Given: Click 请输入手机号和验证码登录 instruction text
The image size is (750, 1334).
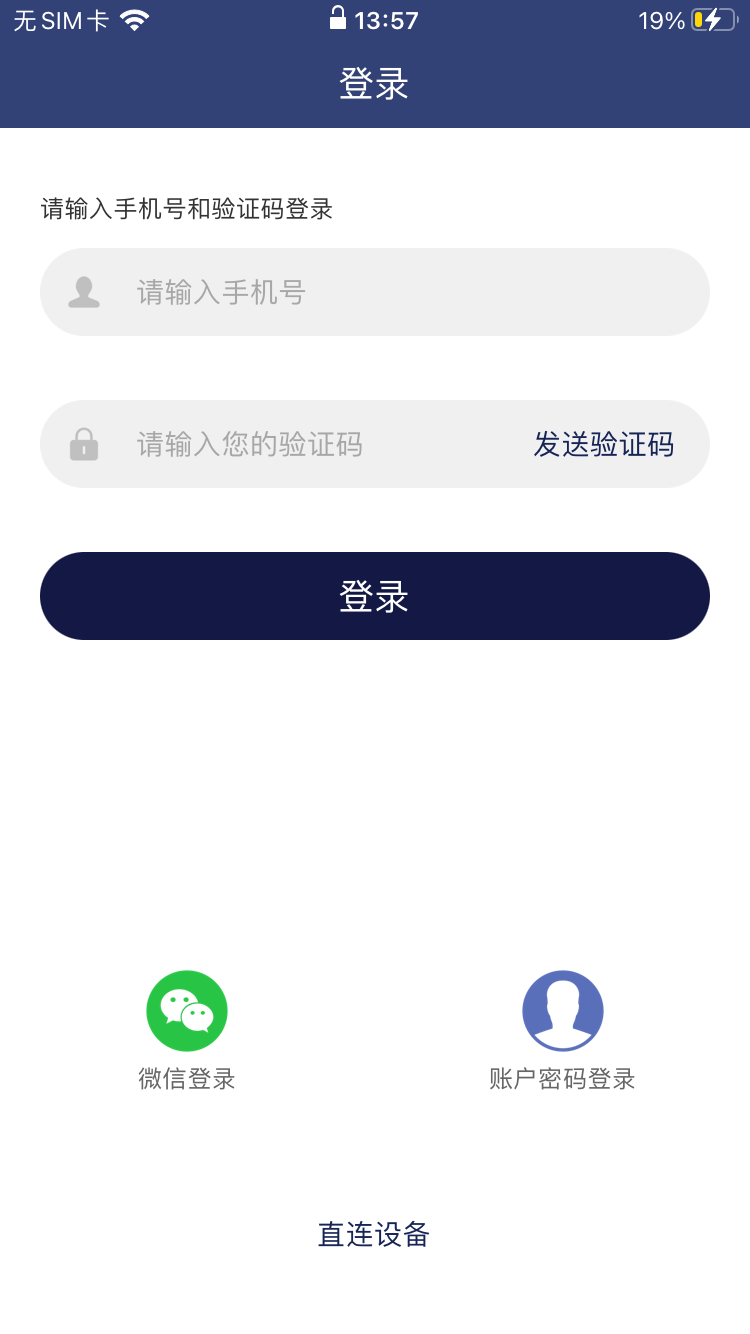Looking at the screenshot, I should click(186, 210).
